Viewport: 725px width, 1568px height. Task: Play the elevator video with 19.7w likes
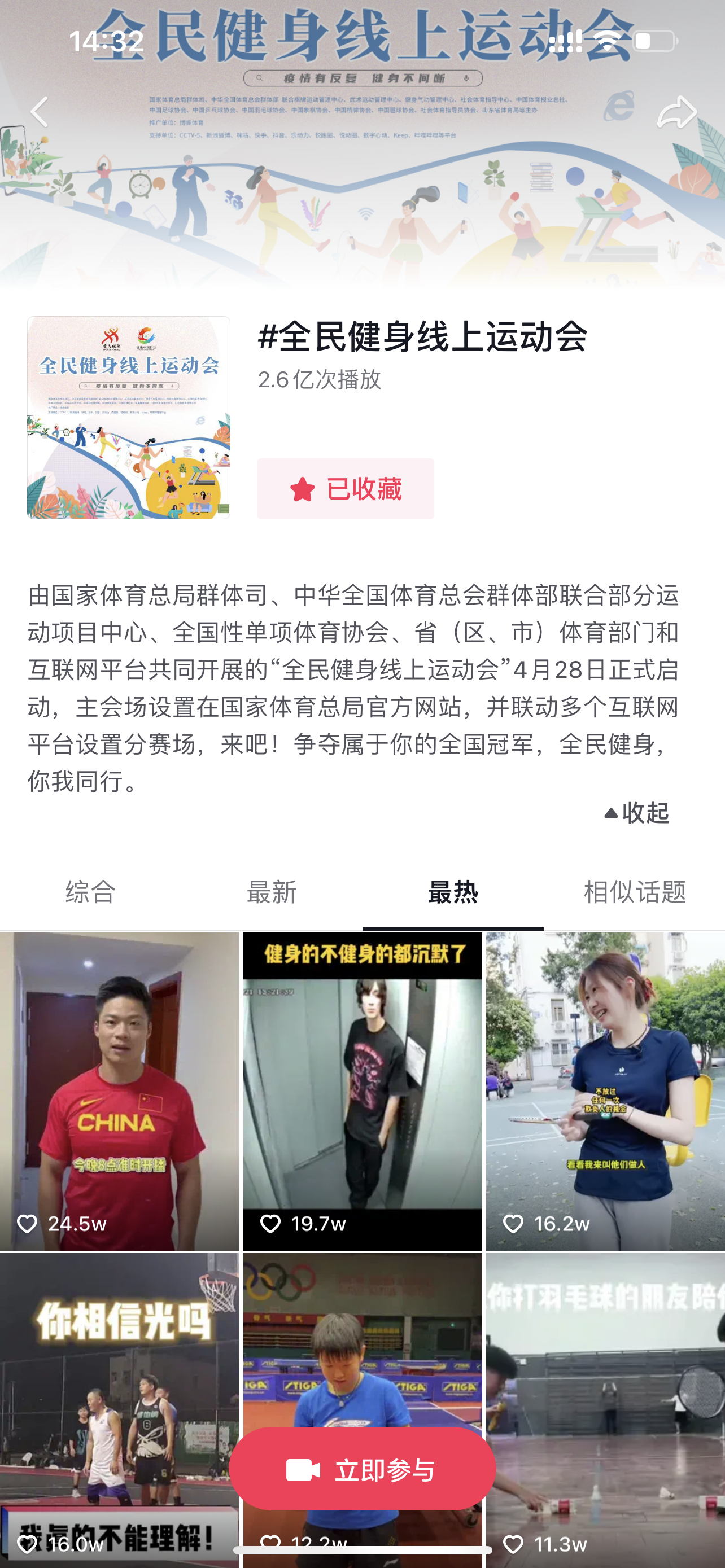click(362, 1089)
